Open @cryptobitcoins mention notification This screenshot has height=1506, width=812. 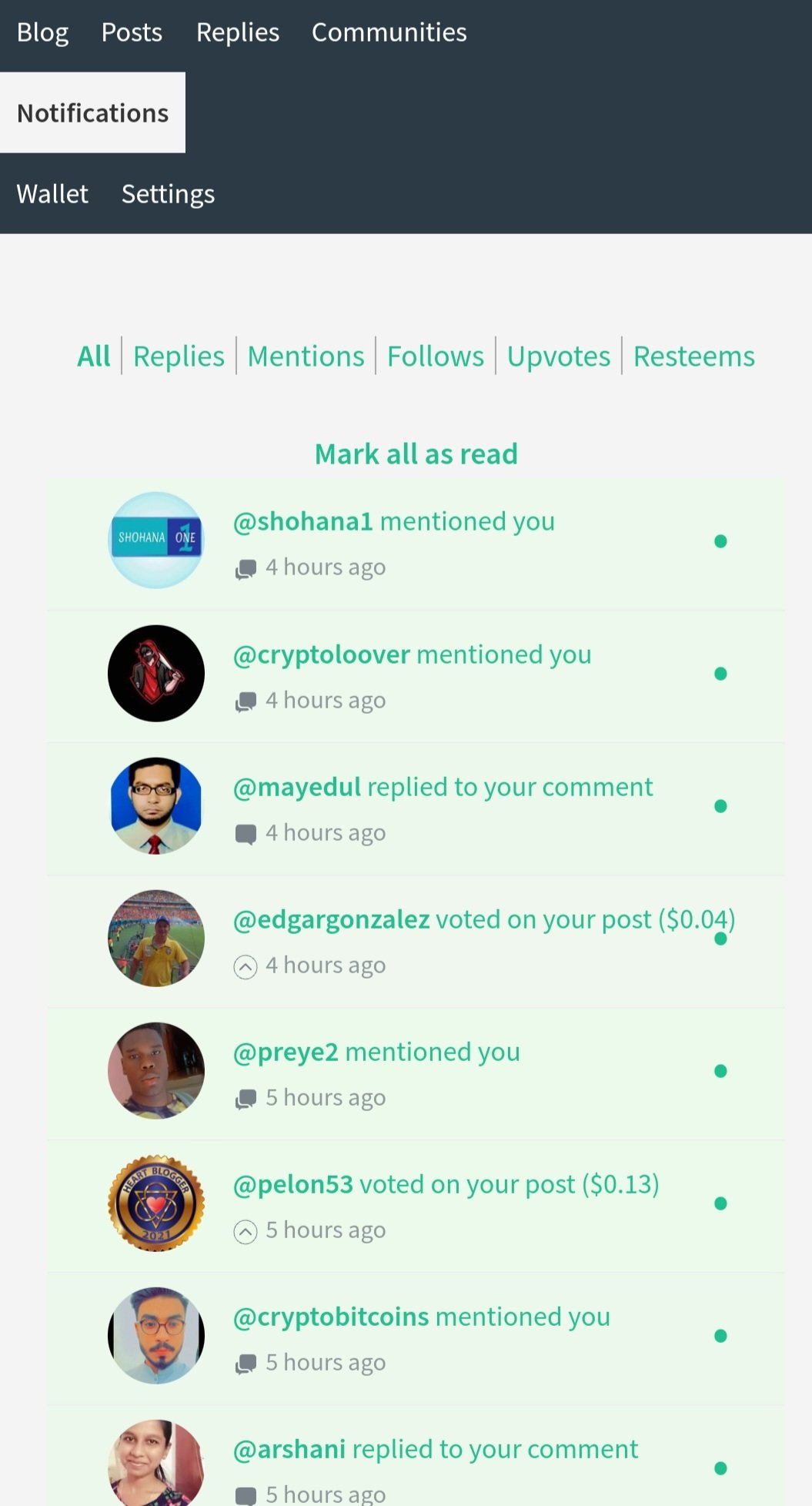tap(421, 1317)
